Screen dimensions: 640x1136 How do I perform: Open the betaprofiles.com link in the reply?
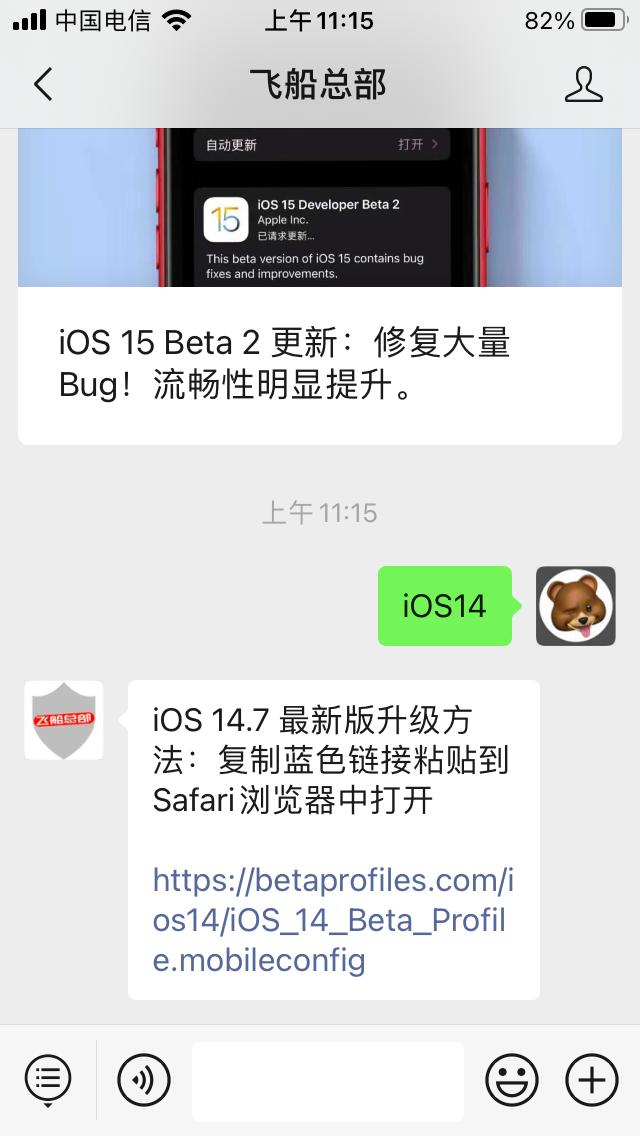(x=333, y=920)
